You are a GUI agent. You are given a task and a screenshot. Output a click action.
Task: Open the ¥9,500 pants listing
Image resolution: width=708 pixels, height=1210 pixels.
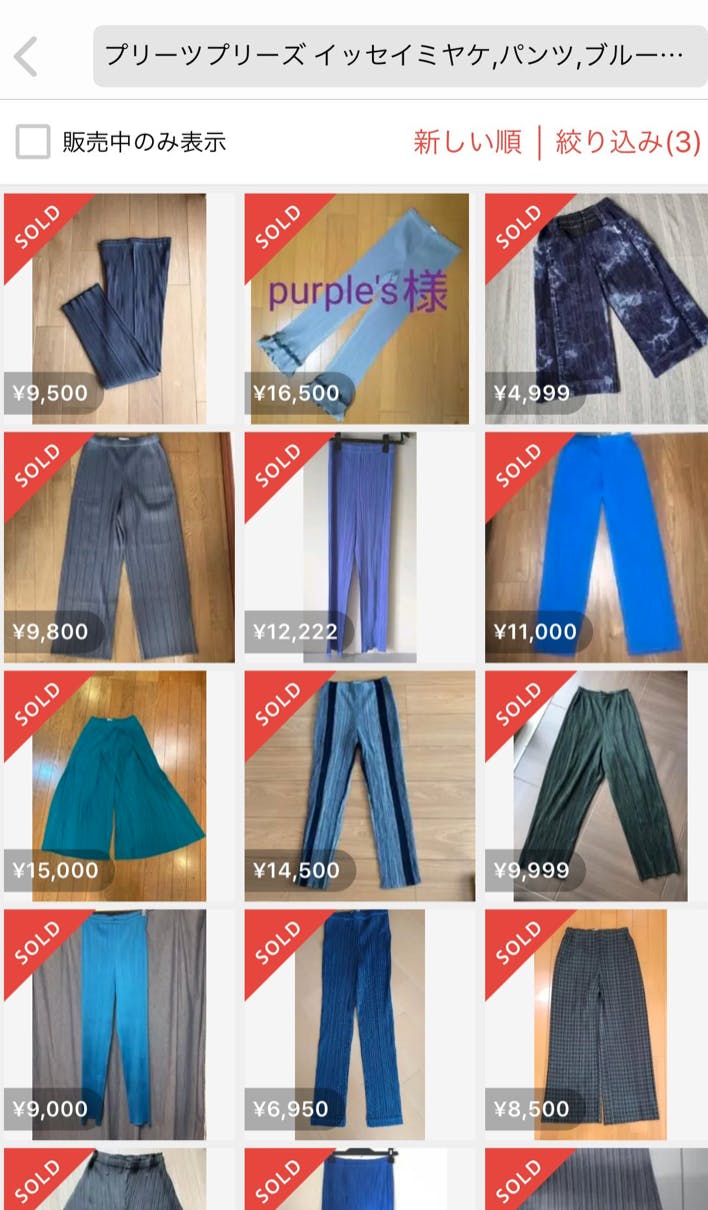coord(119,308)
